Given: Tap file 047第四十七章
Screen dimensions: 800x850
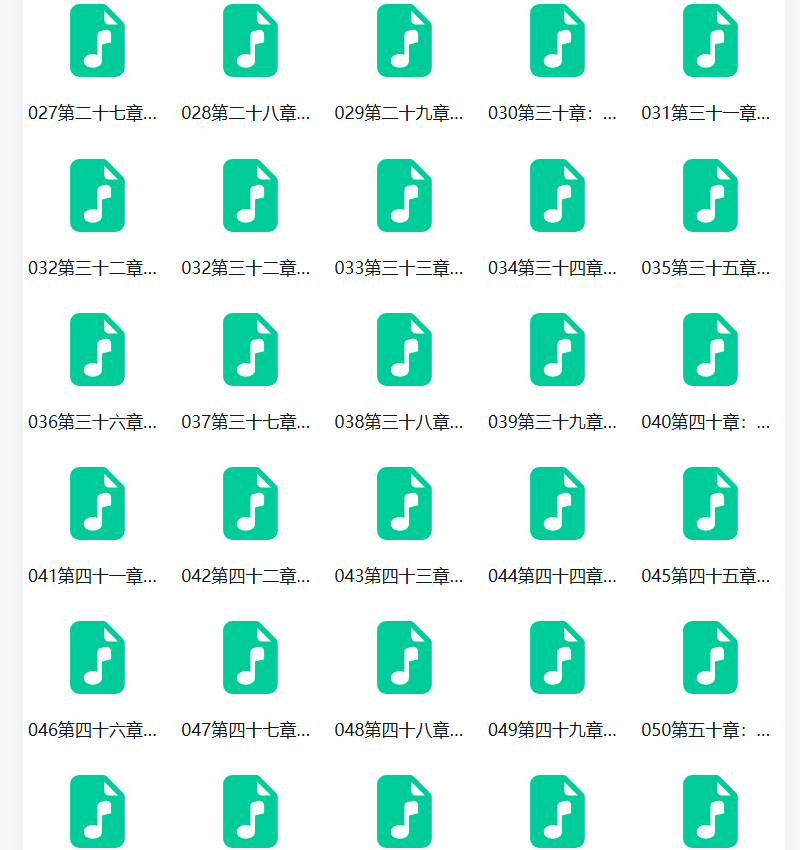Looking at the screenshot, I should click(x=250, y=657).
